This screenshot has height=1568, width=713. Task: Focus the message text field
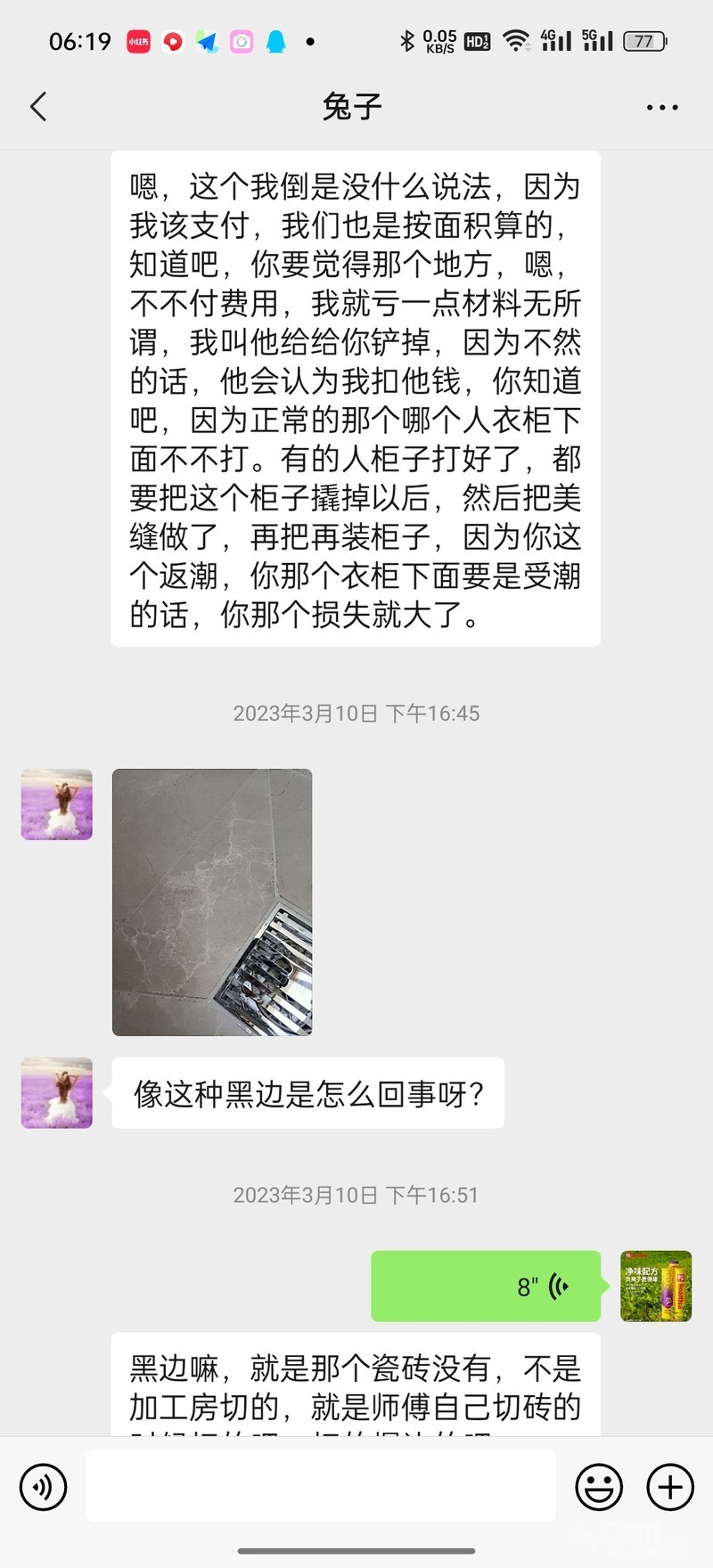(x=321, y=1486)
